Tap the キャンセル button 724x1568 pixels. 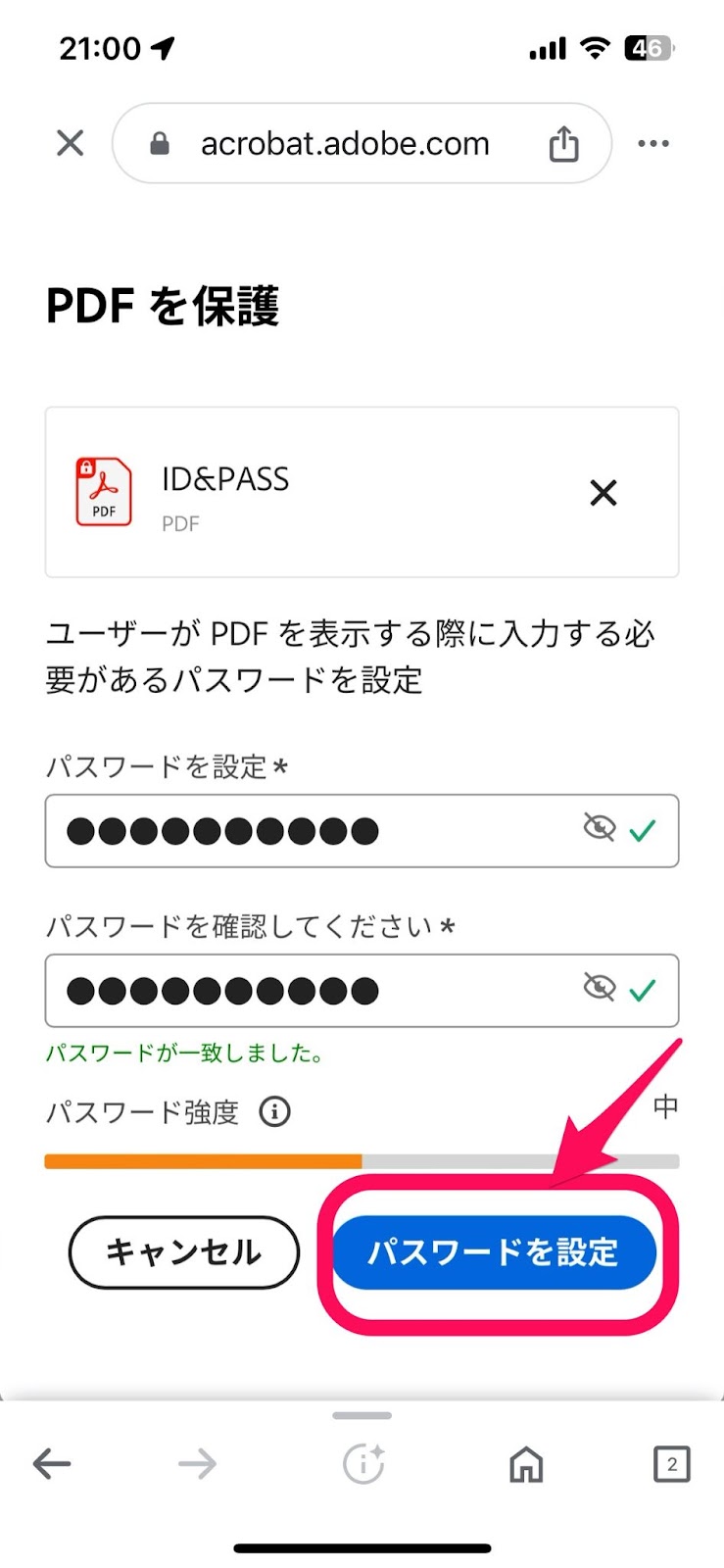point(184,1252)
